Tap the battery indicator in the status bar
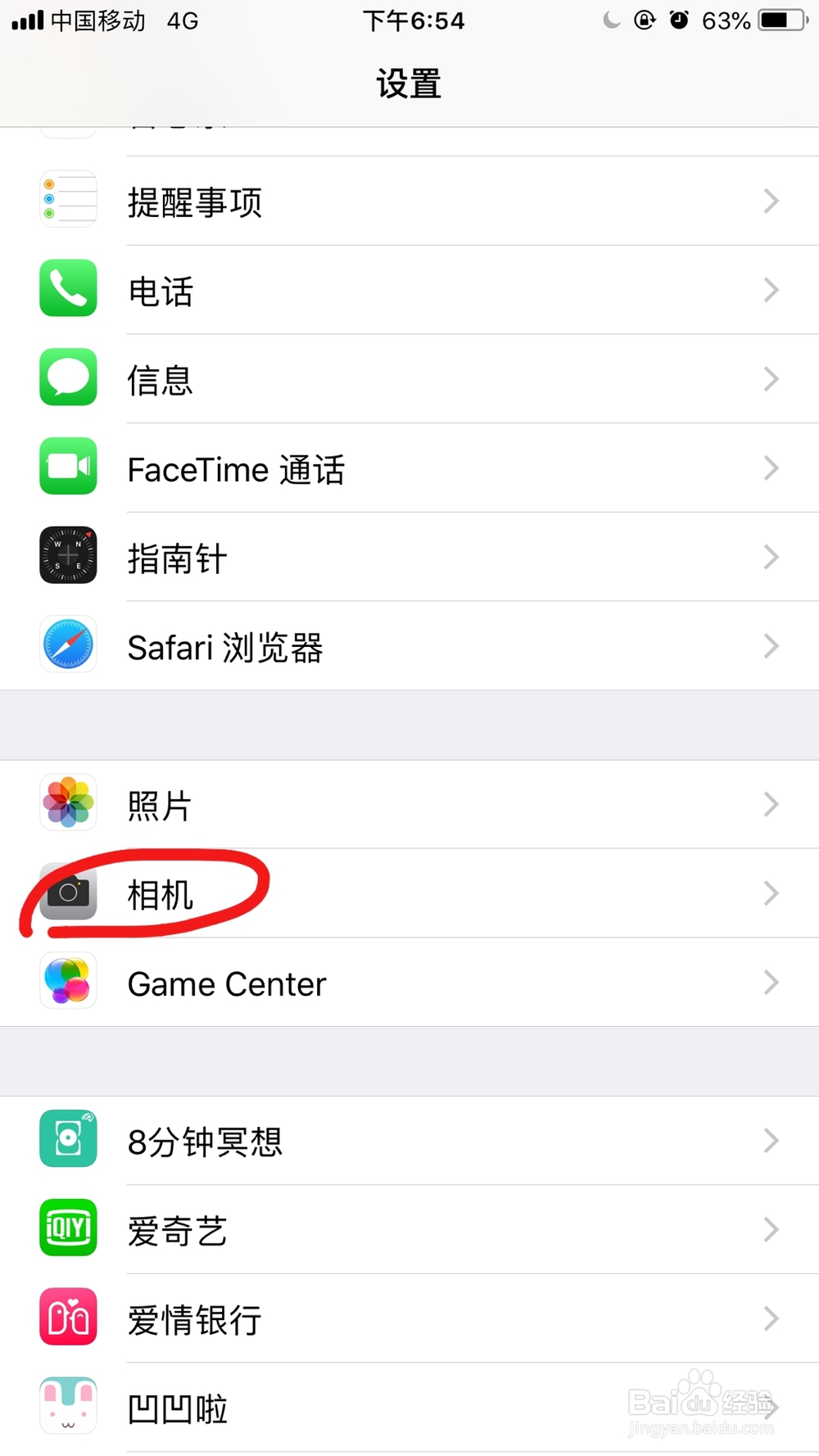 point(773,20)
